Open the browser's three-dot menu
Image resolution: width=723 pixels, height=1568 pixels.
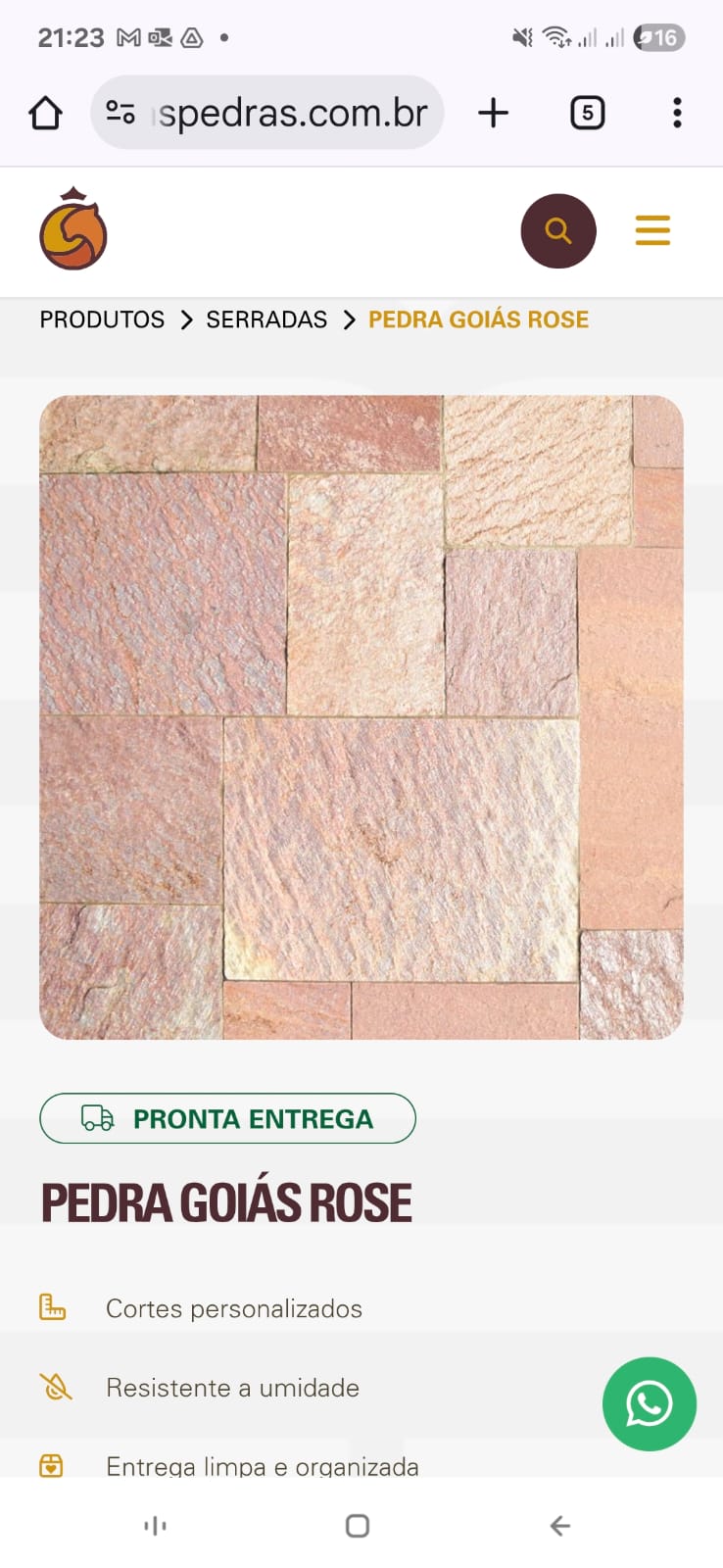(677, 114)
